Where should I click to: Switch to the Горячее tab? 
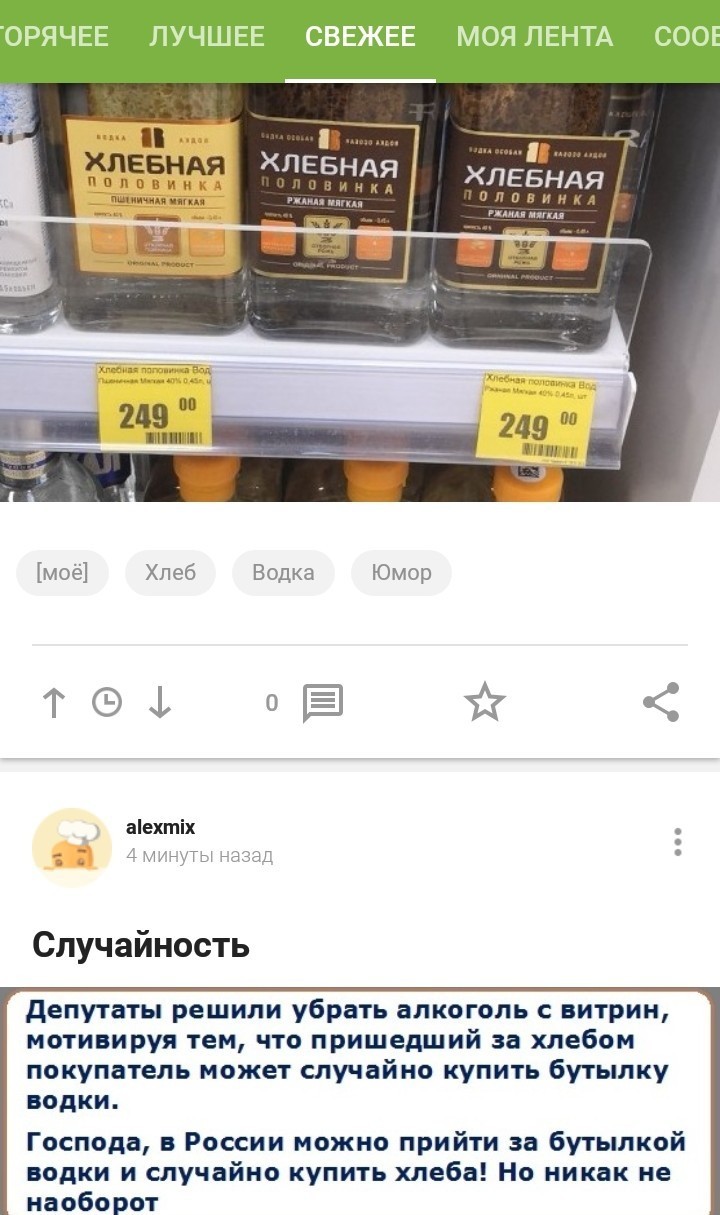point(54,38)
